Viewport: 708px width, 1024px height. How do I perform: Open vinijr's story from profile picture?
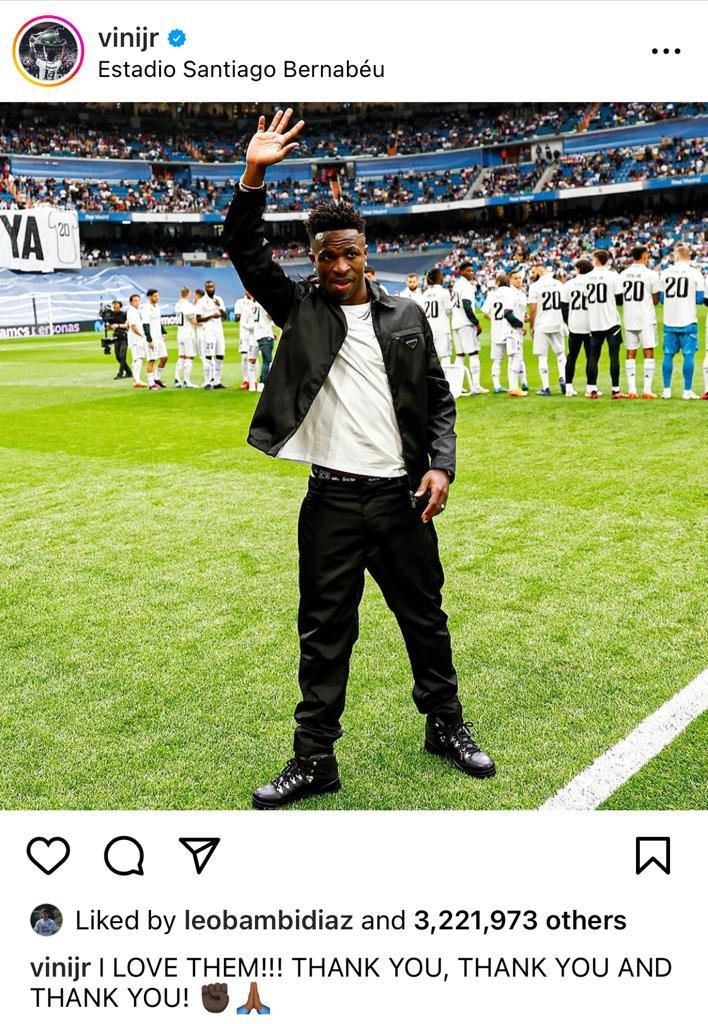tap(48, 51)
